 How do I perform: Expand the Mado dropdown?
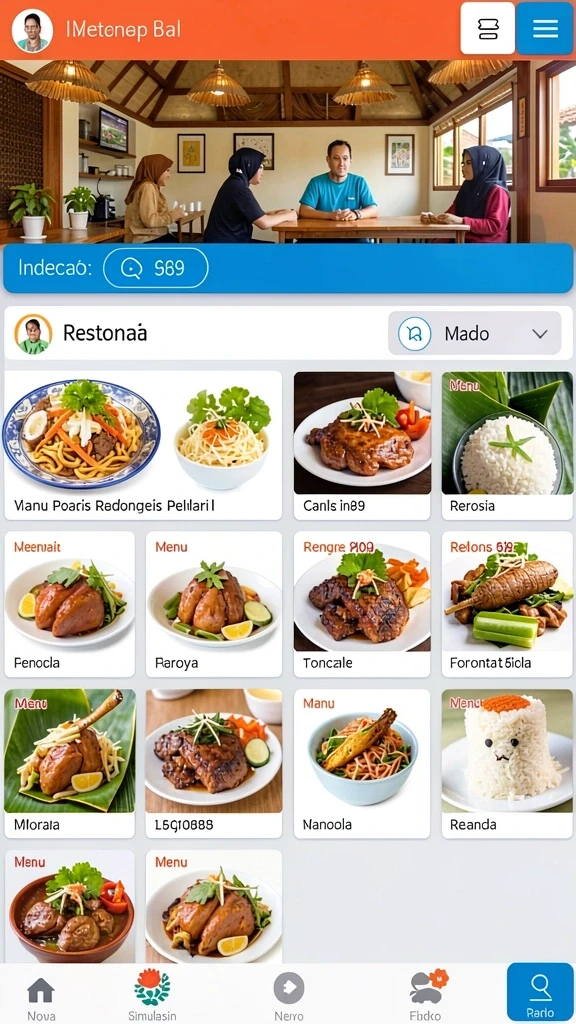pyautogui.click(x=475, y=334)
